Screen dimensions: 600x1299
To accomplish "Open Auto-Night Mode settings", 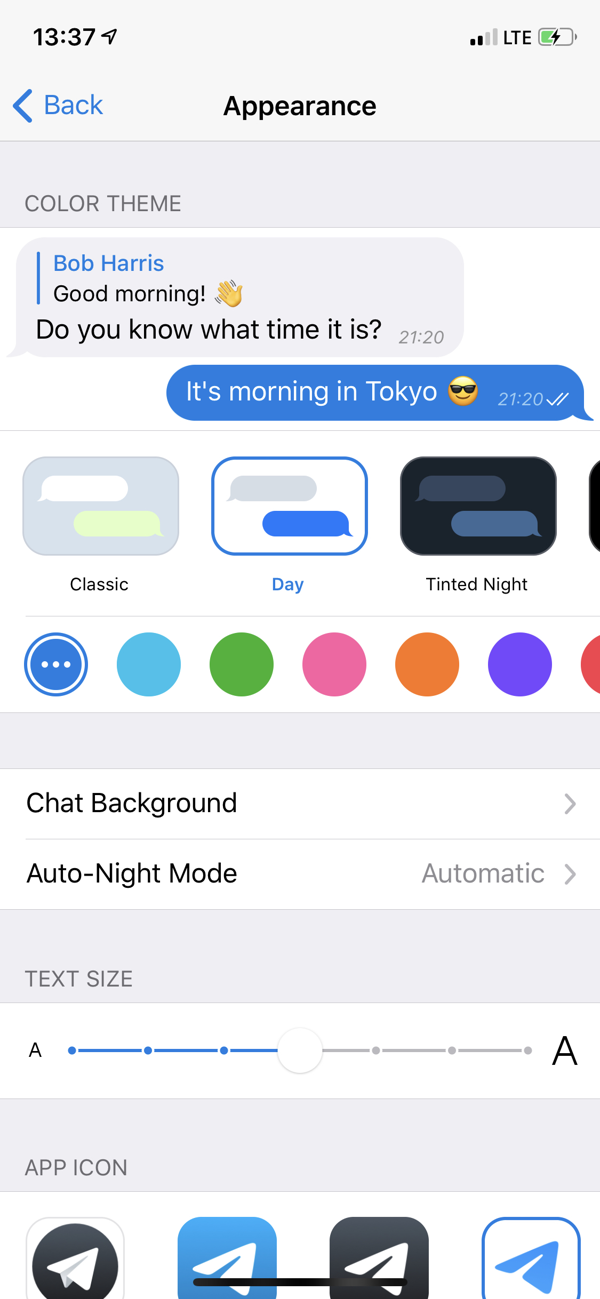I will (x=300, y=874).
